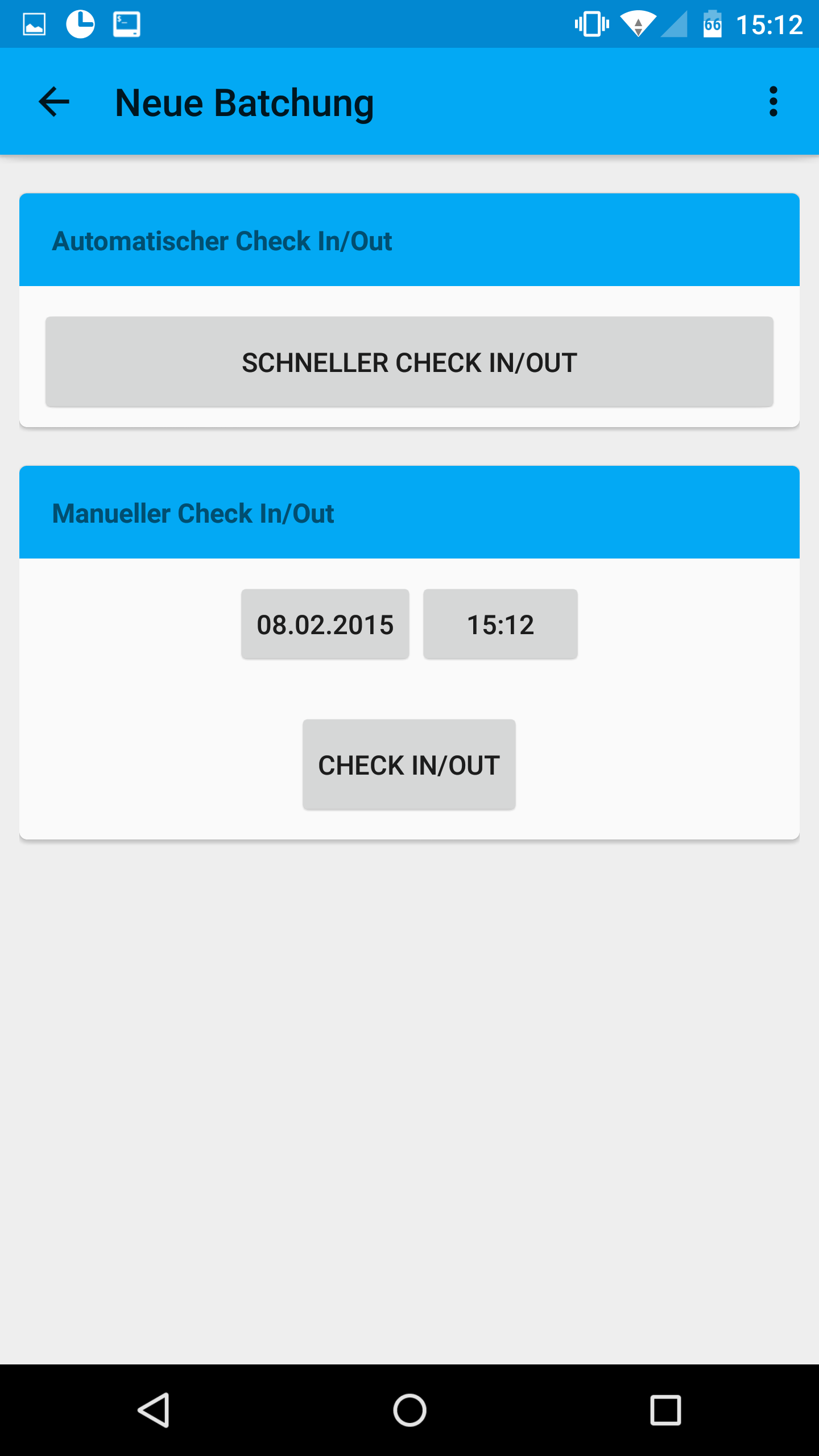Go to the system home screen

pos(409,1410)
